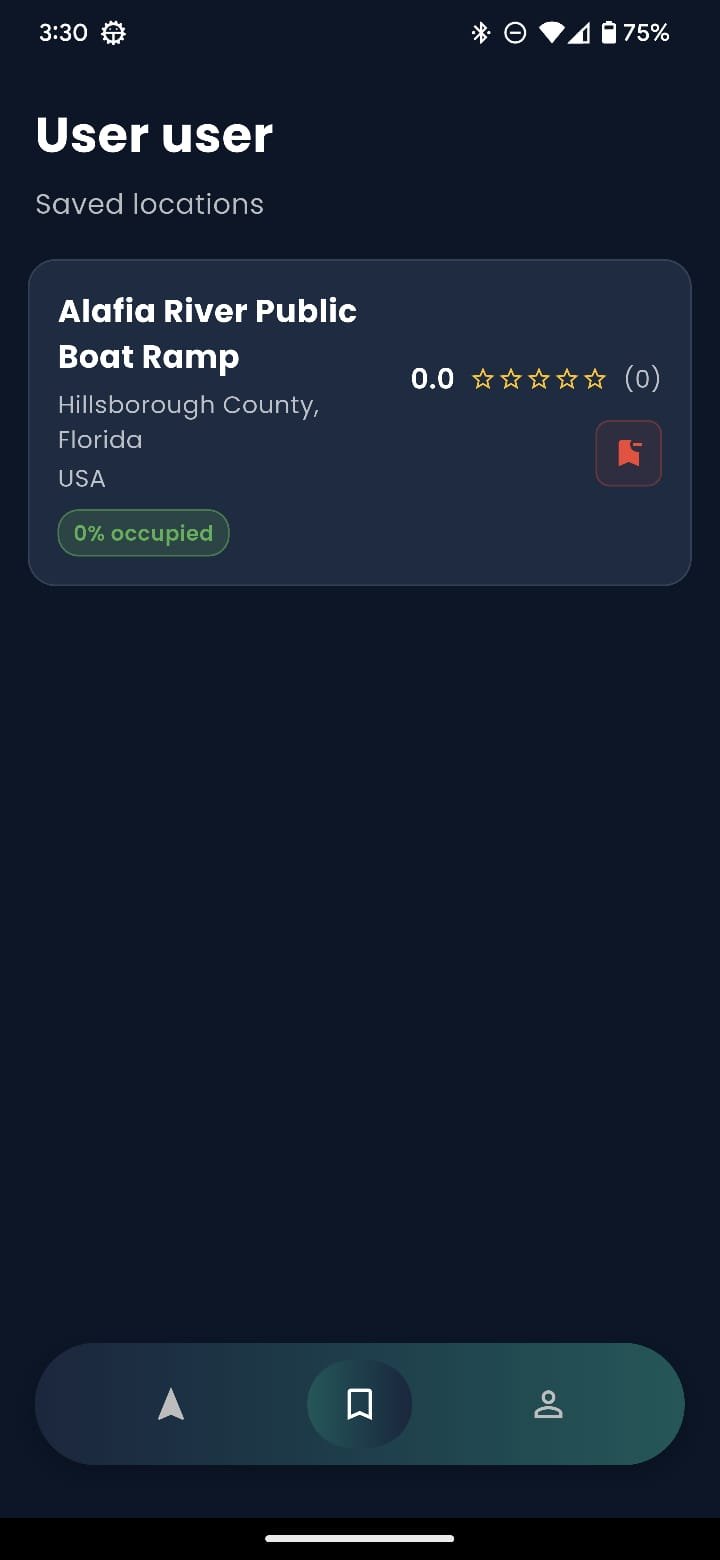Screen dimensions: 720x1560
Task: Tap the Do Not Disturb icon in status bar
Action: [513, 32]
